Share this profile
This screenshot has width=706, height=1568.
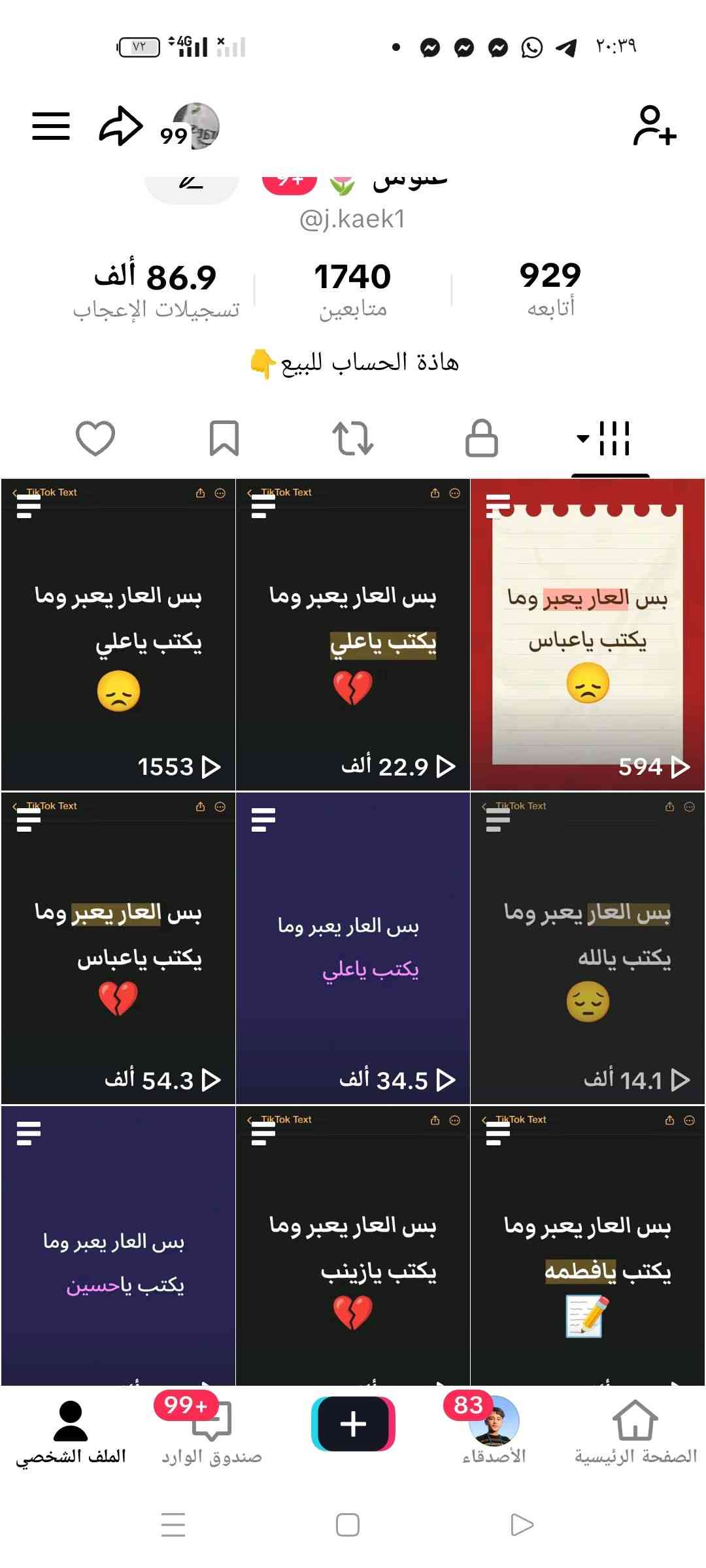click(120, 125)
